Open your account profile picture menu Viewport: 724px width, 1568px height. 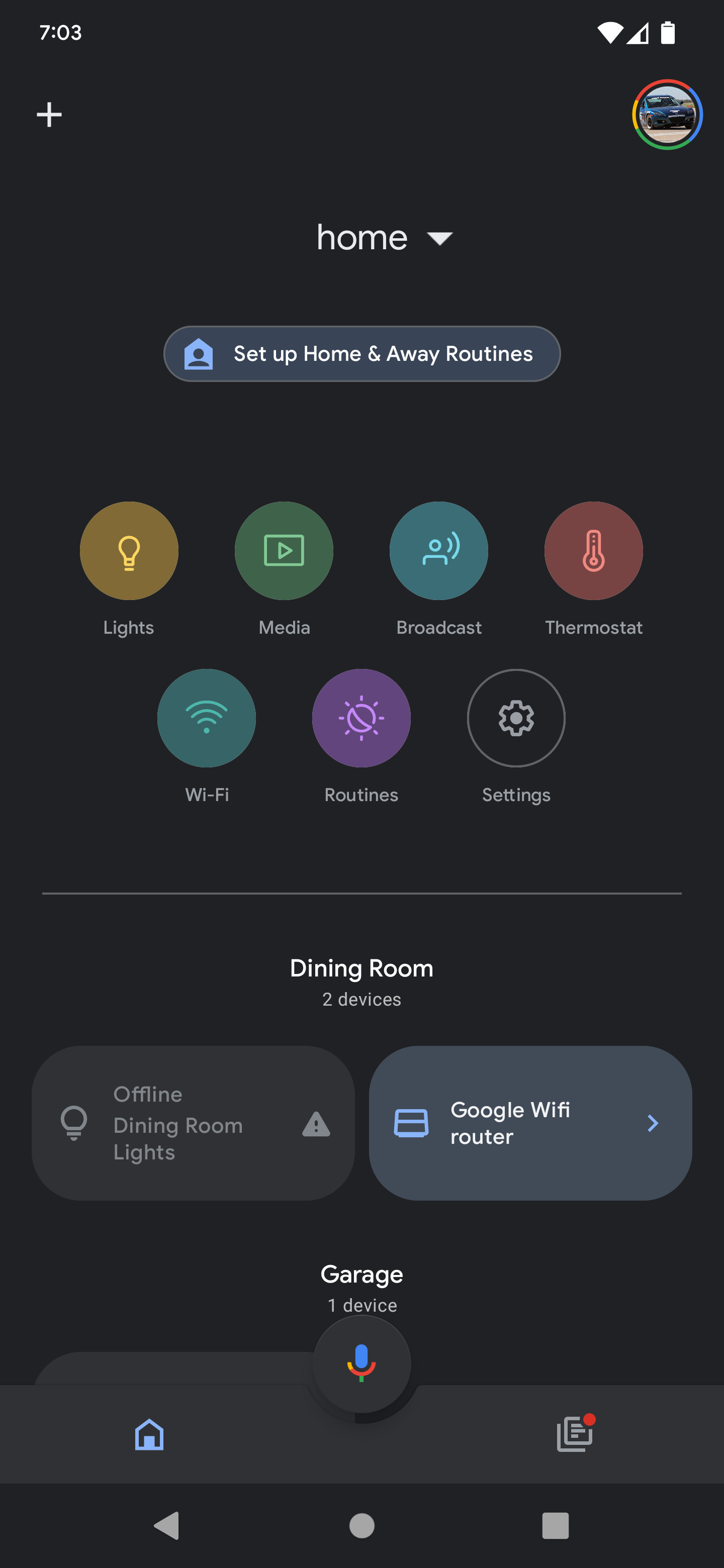pyautogui.click(x=668, y=116)
